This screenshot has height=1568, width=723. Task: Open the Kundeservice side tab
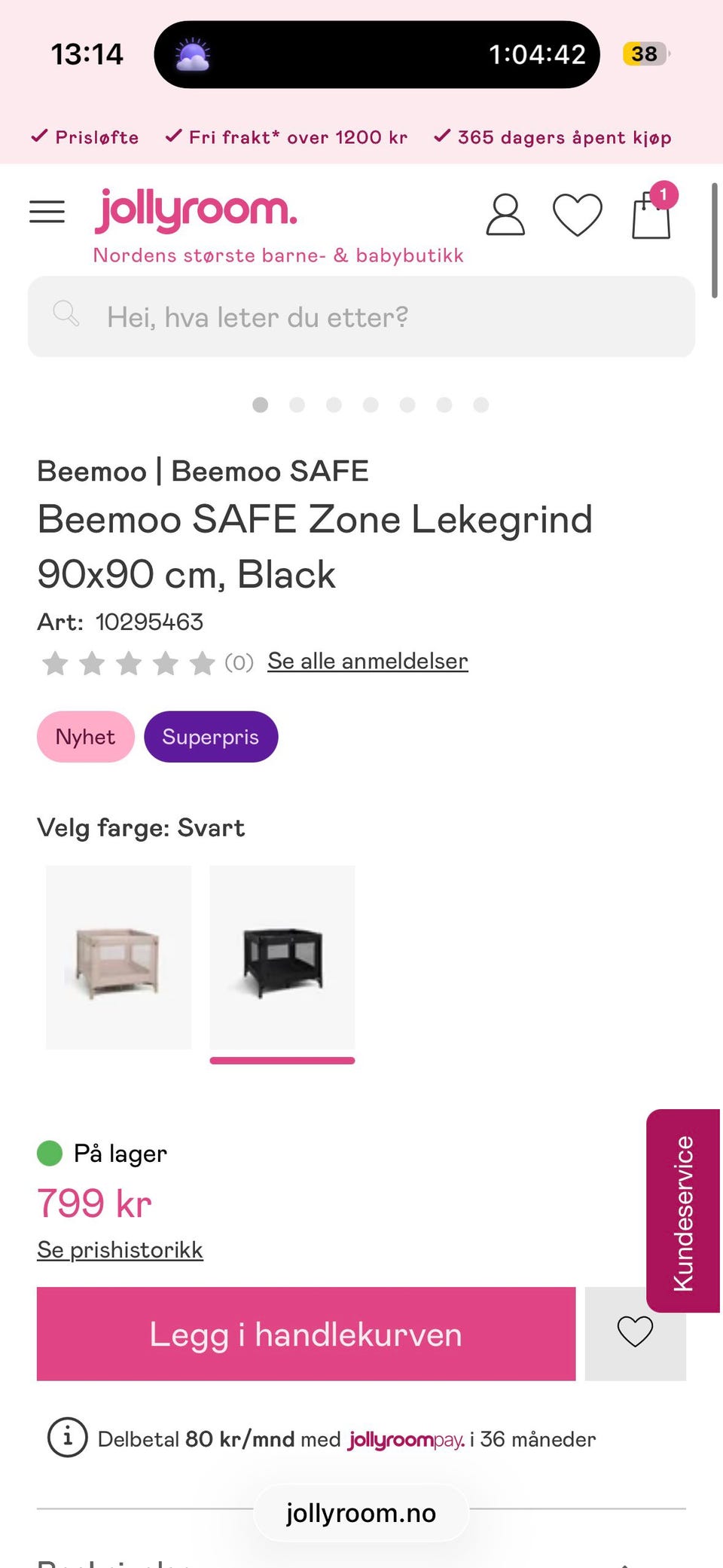click(683, 1212)
